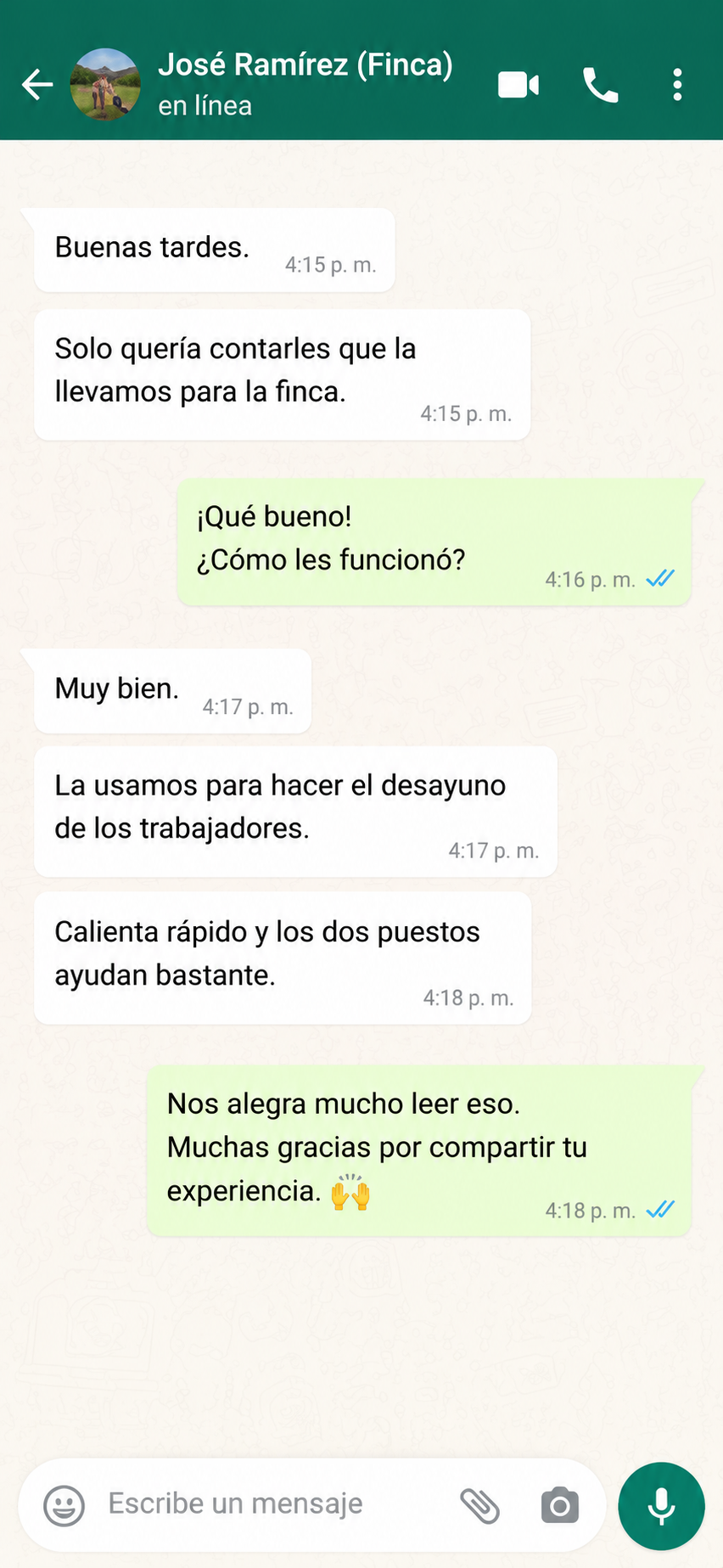
Task: Open the three-dot overflow menu
Action: click(x=676, y=85)
